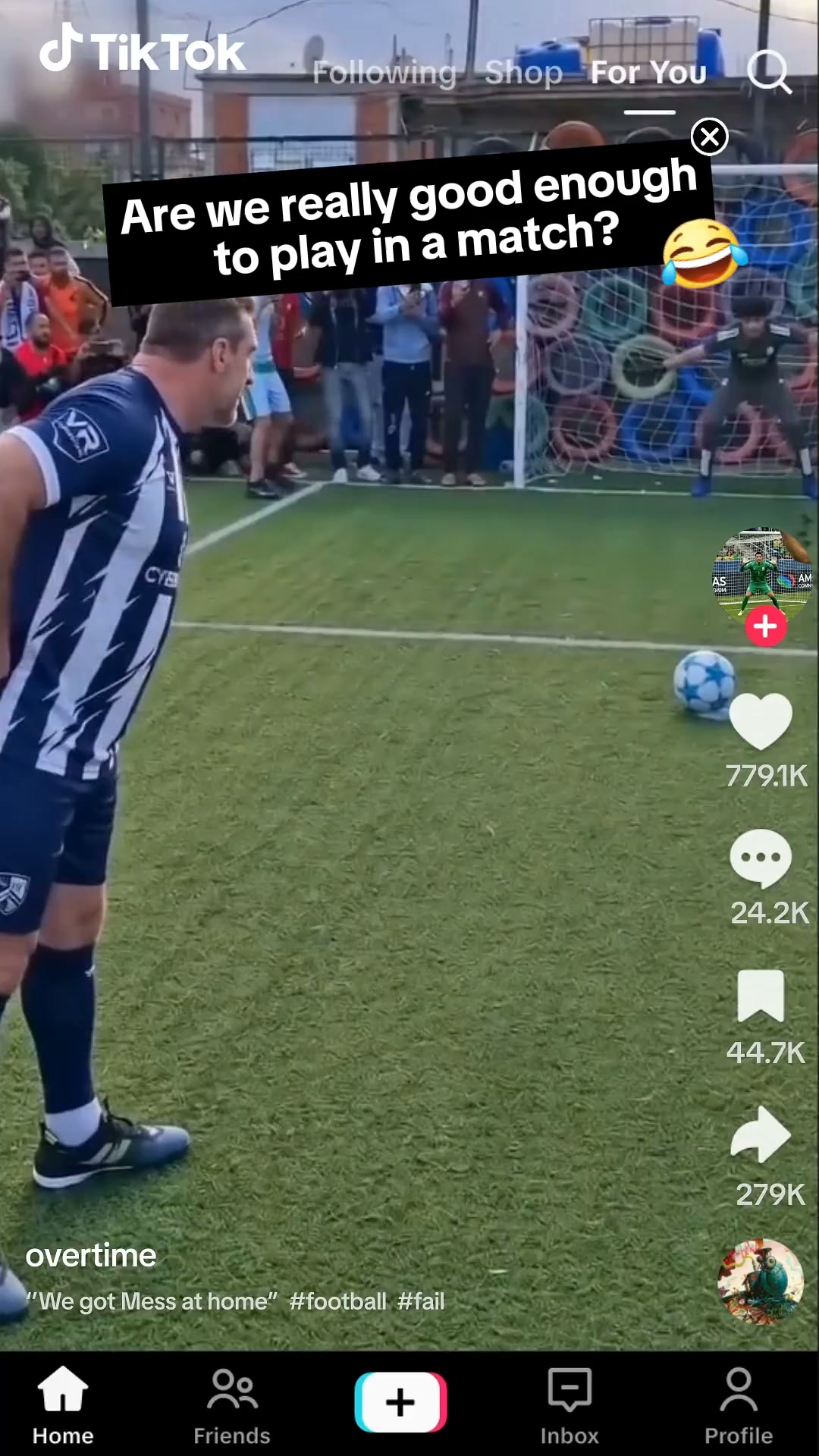This screenshot has width=819, height=1456.
Task: Switch to the Shop tab
Action: click(523, 73)
